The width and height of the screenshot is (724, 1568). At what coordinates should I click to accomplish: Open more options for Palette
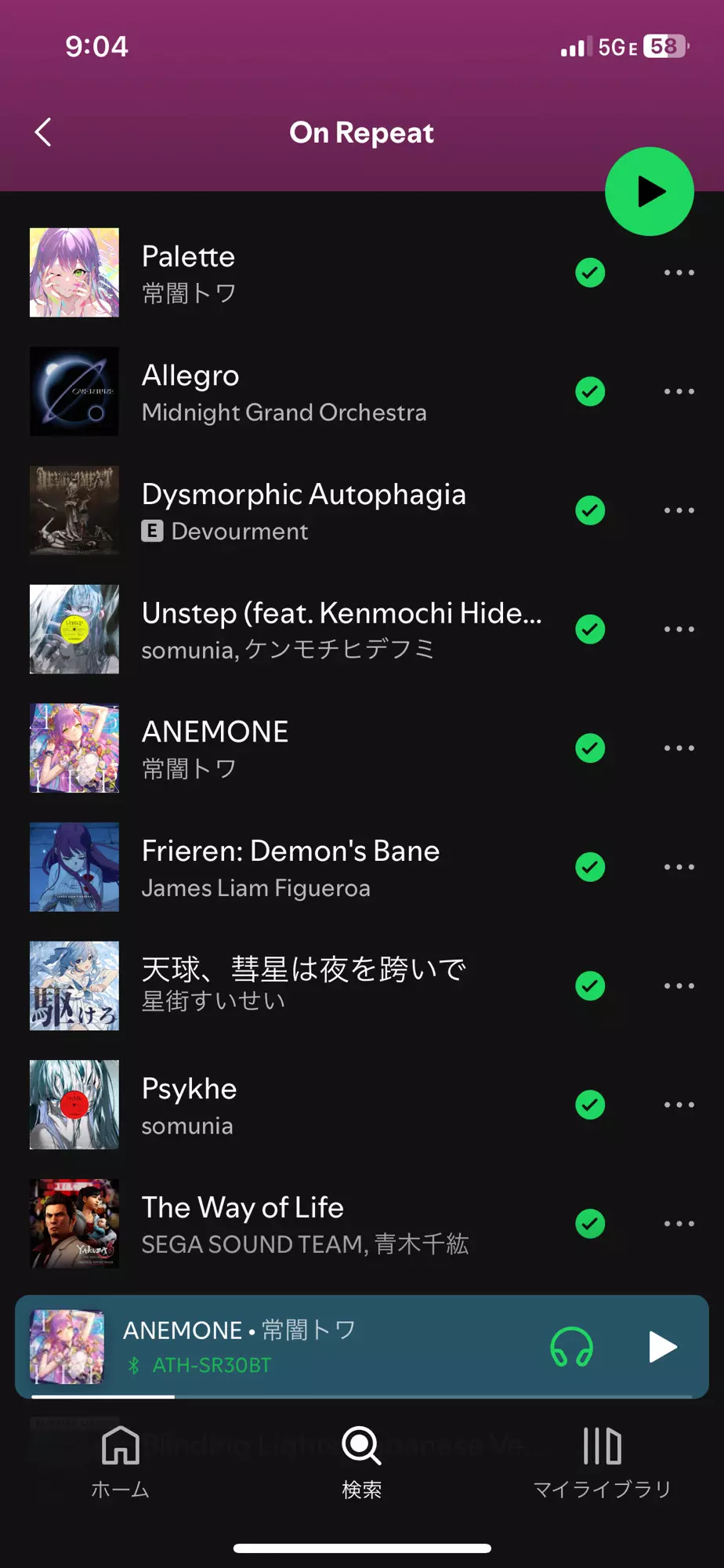pyautogui.click(x=679, y=273)
